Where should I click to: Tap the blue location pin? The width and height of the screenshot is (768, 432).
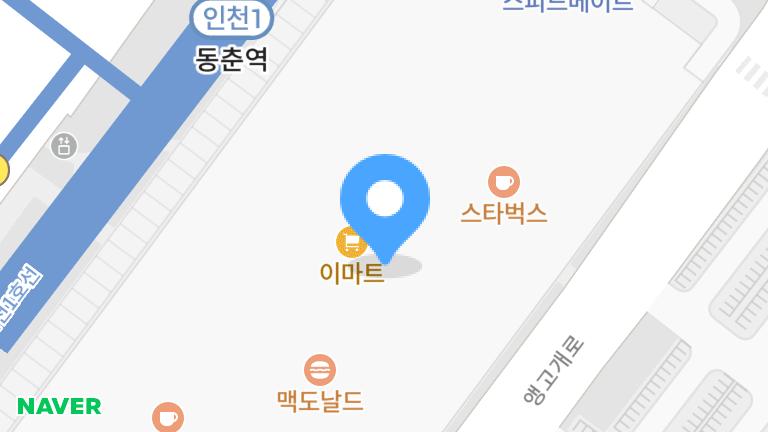(x=385, y=200)
